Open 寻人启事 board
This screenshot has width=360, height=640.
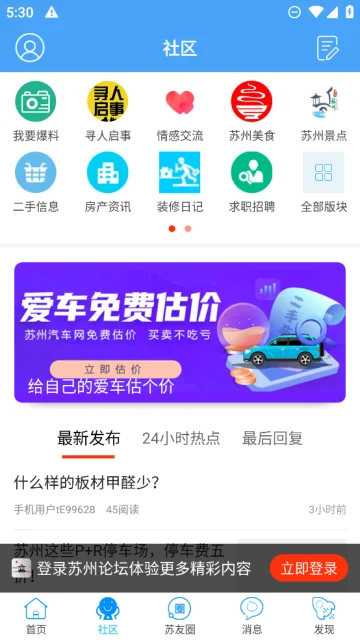[x=108, y=111]
